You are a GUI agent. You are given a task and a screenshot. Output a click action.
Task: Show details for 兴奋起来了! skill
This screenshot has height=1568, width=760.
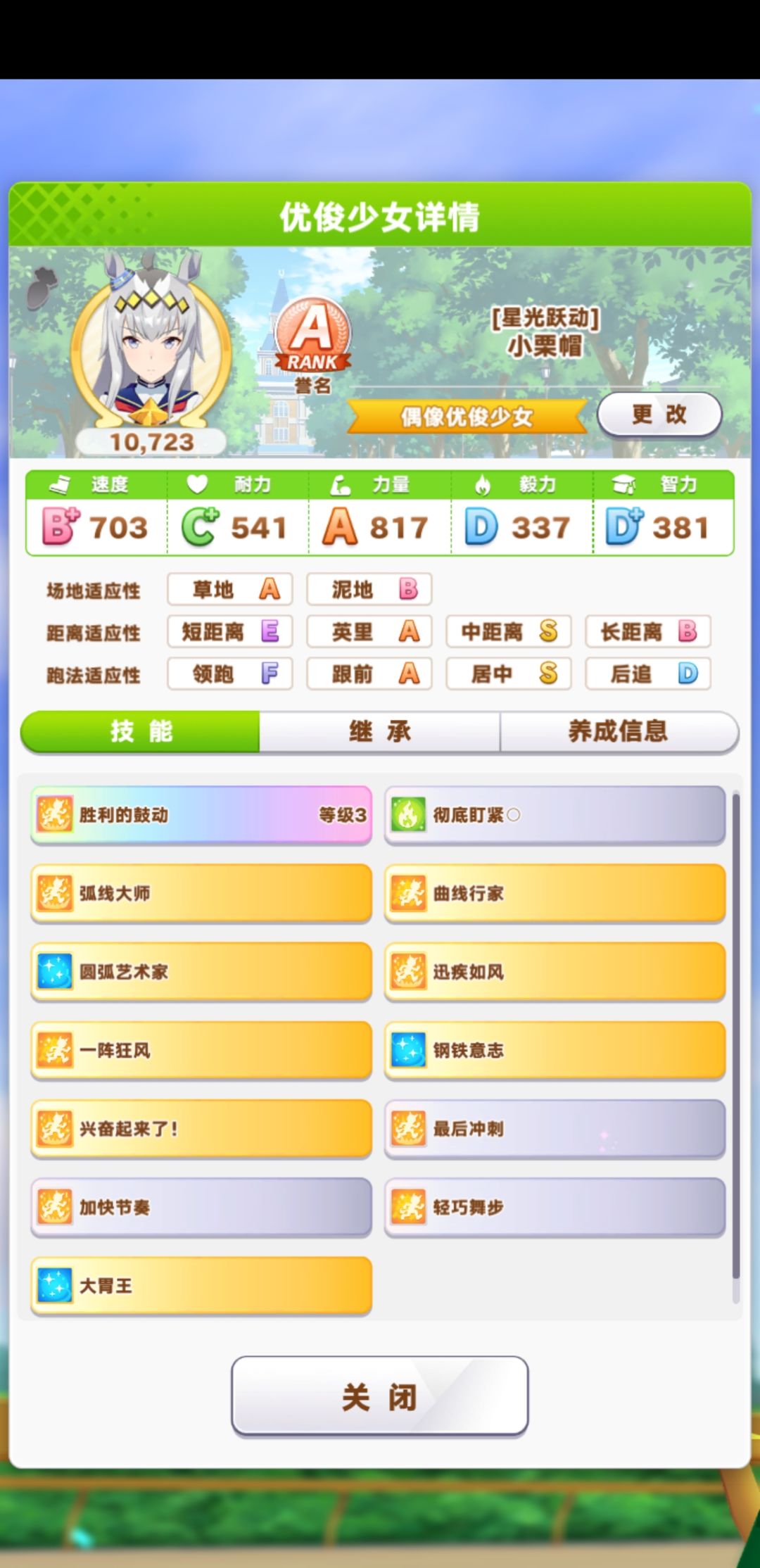pyautogui.click(x=201, y=1129)
